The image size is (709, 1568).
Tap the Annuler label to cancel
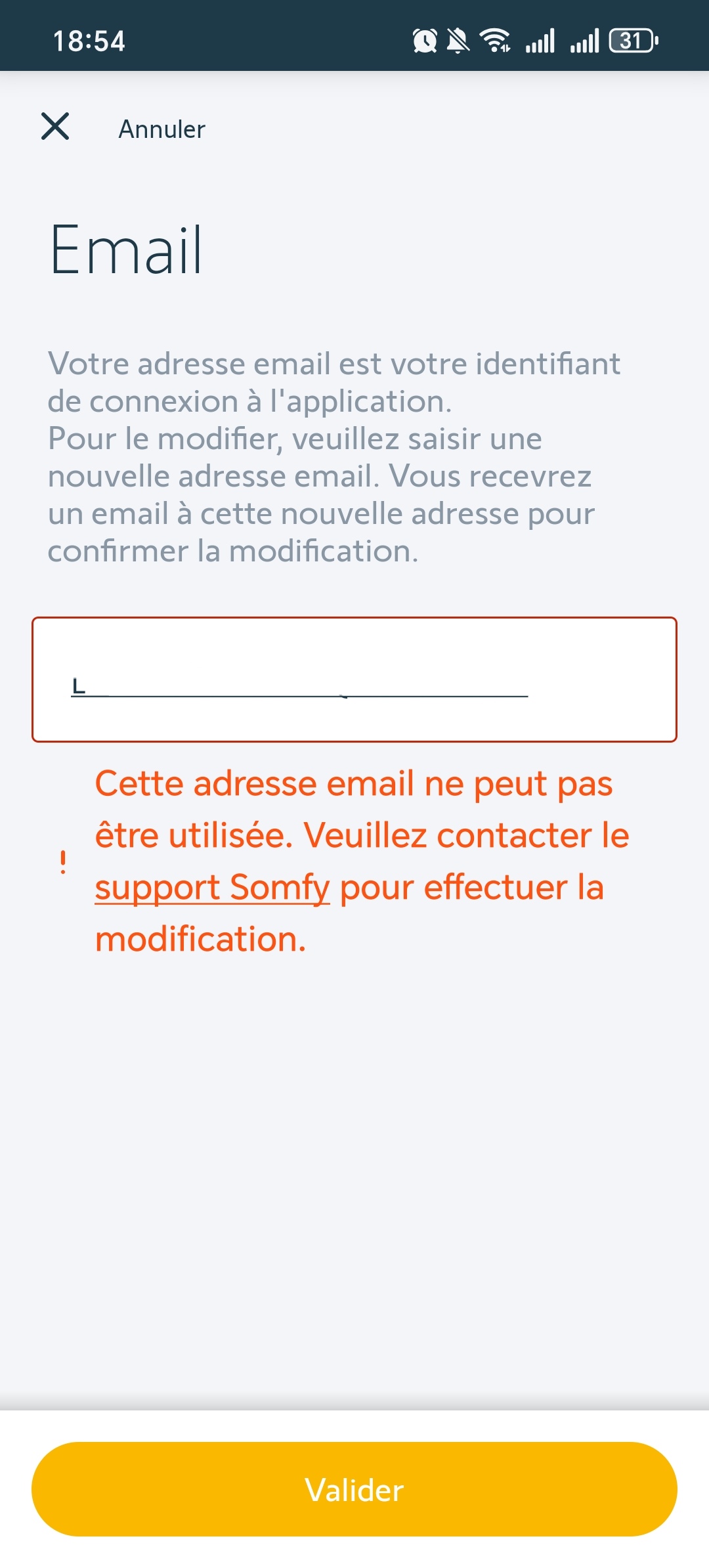(x=161, y=129)
